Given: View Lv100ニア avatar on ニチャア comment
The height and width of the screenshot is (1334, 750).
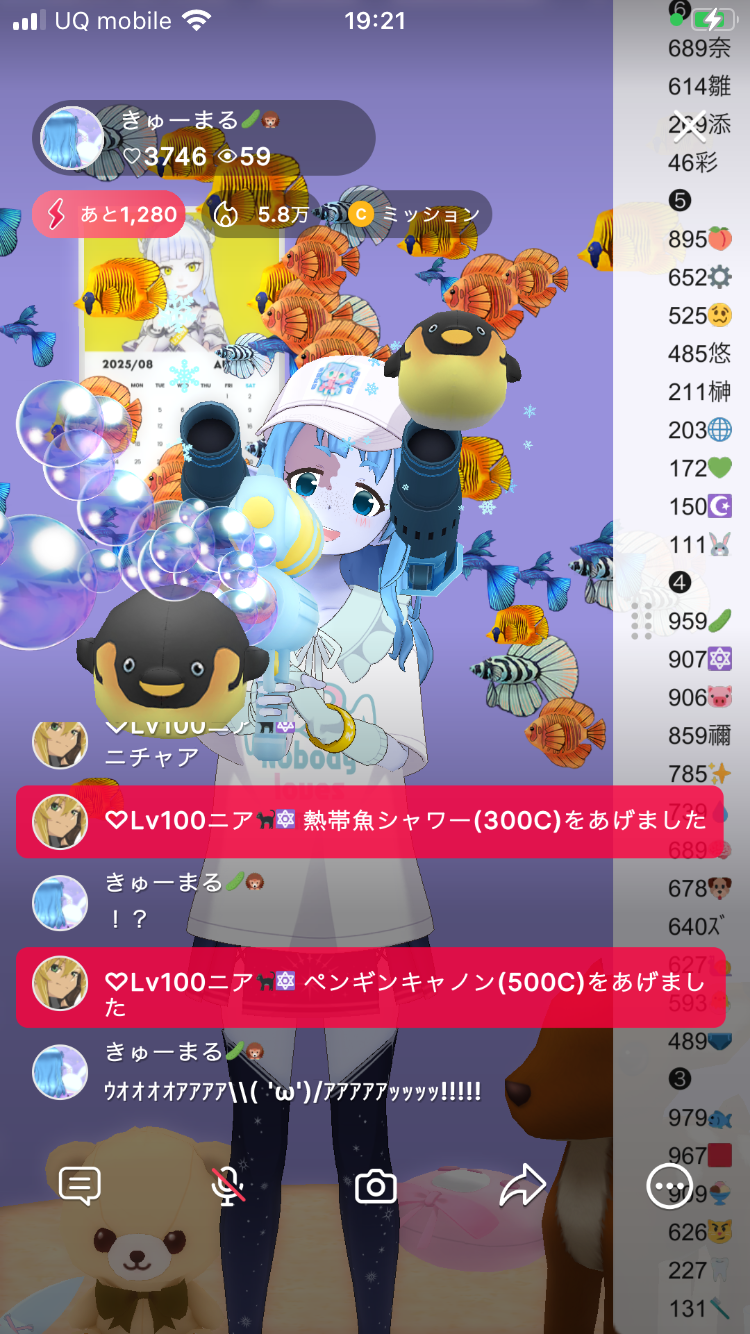Looking at the screenshot, I should 60,743.
